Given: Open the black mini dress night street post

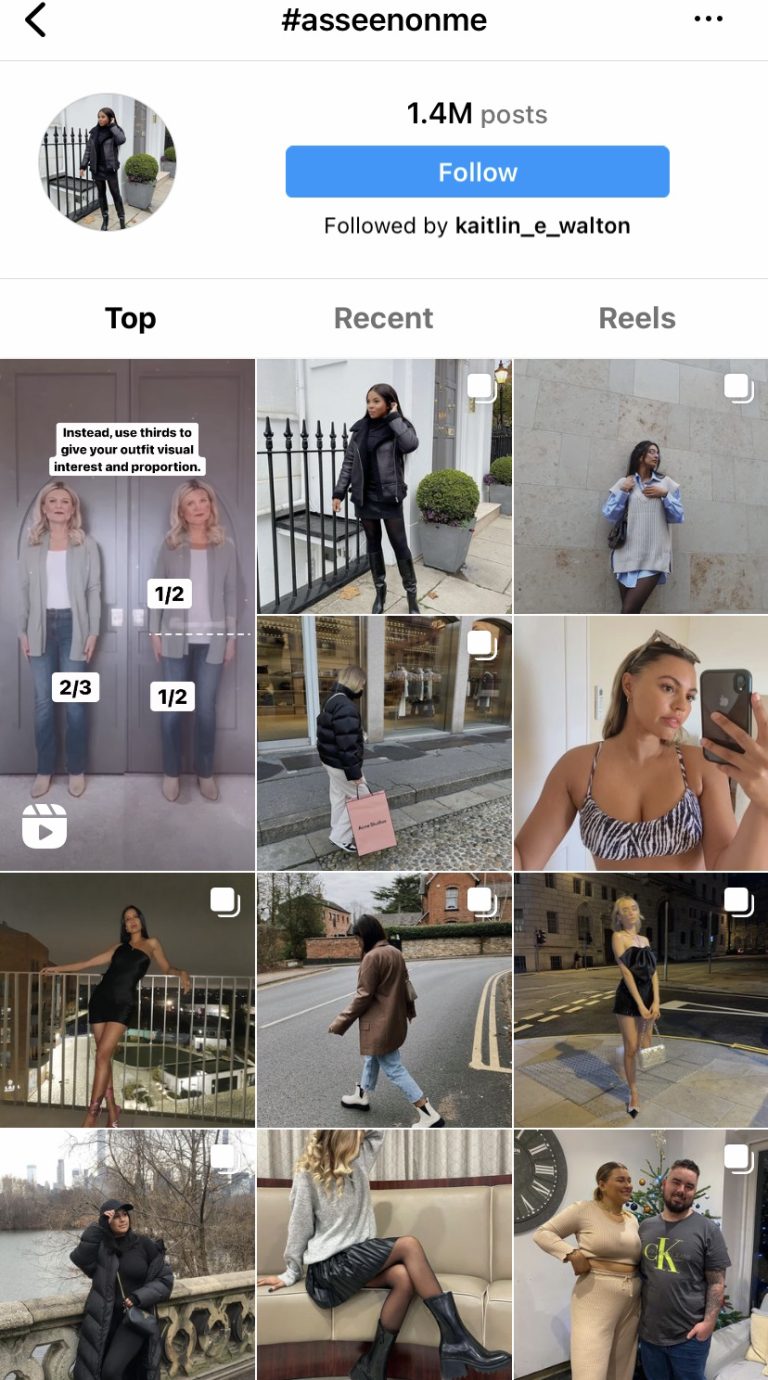Looking at the screenshot, I should (x=640, y=1000).
